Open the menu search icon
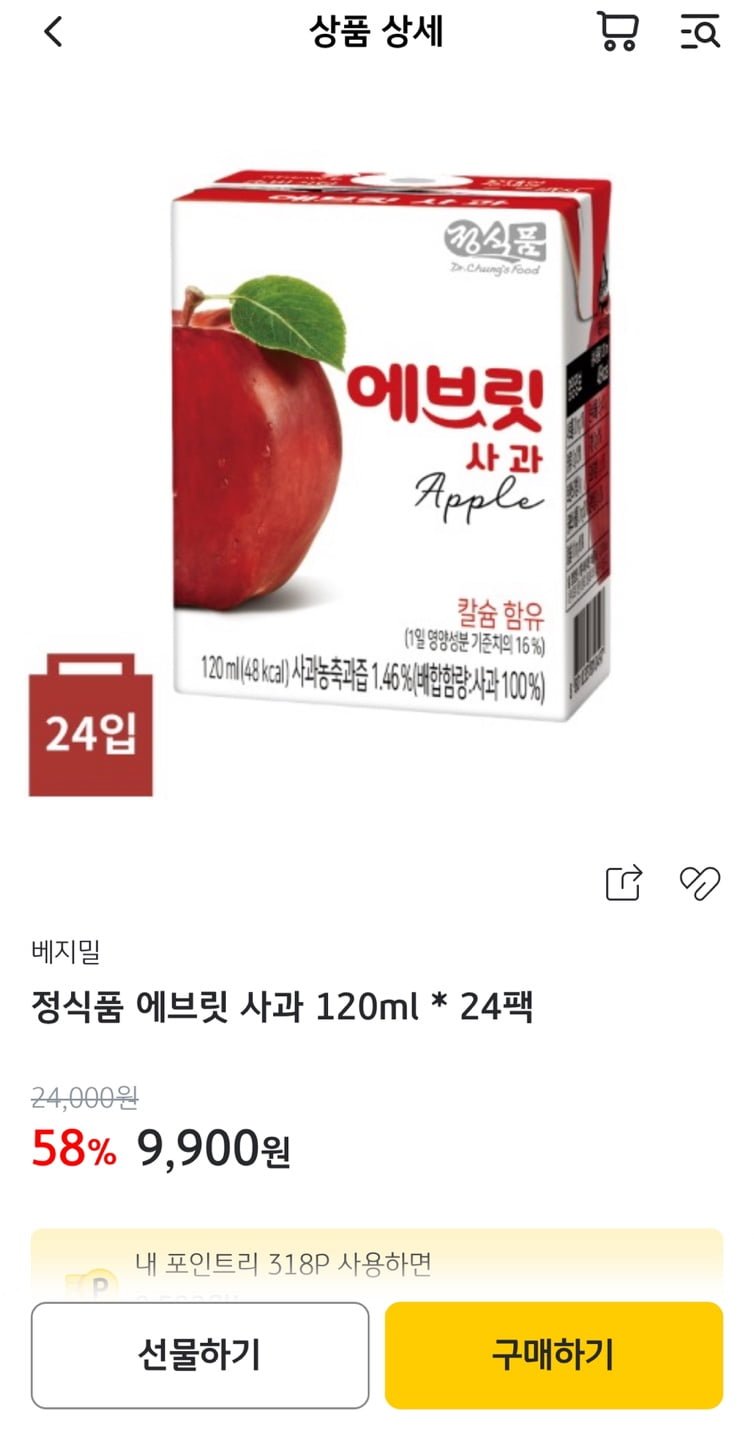Screen dimensions: 754x1440 700,32
